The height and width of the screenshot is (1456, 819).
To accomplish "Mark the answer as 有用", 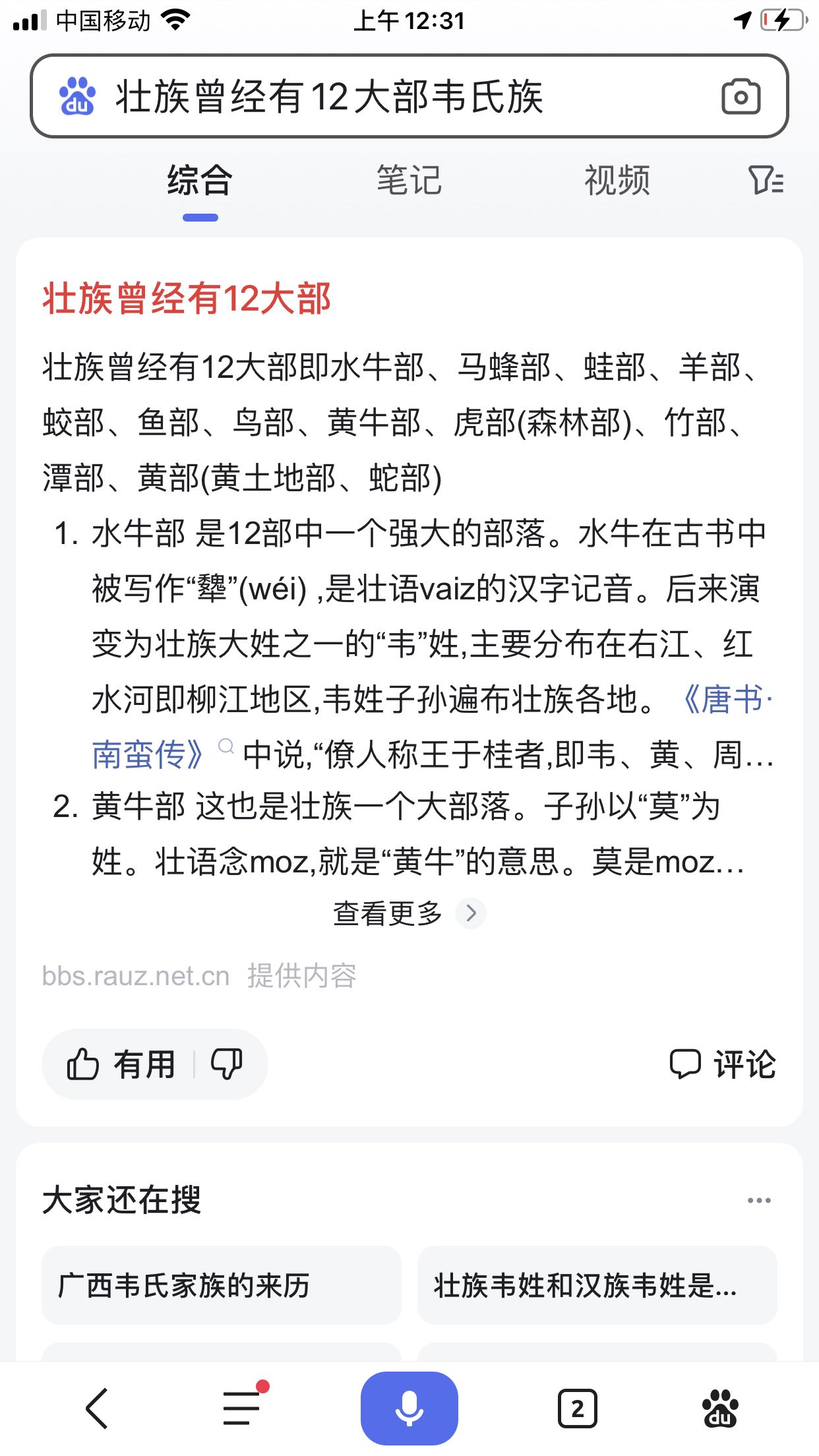I will point(122,1064).
